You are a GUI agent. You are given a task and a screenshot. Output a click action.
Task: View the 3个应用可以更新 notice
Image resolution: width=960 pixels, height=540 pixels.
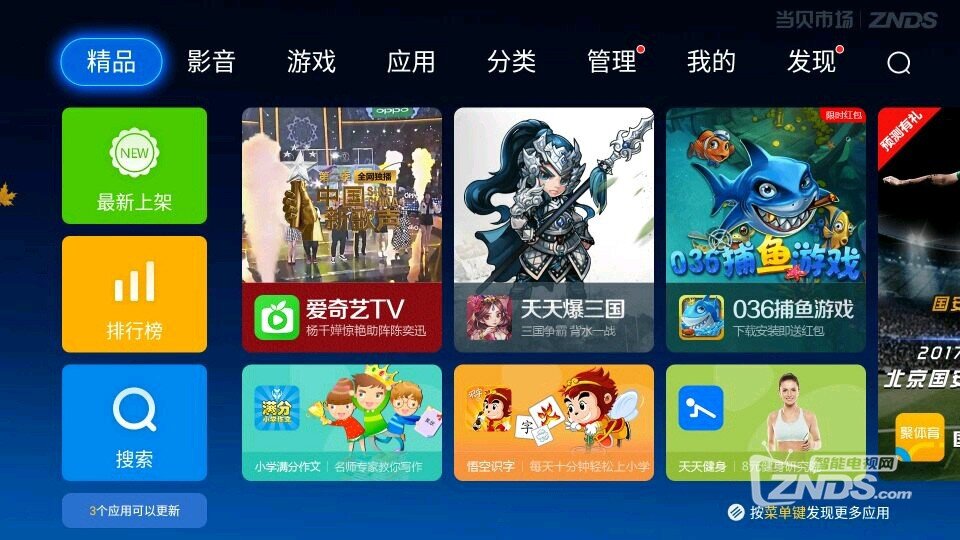click(x=134, y=510)
